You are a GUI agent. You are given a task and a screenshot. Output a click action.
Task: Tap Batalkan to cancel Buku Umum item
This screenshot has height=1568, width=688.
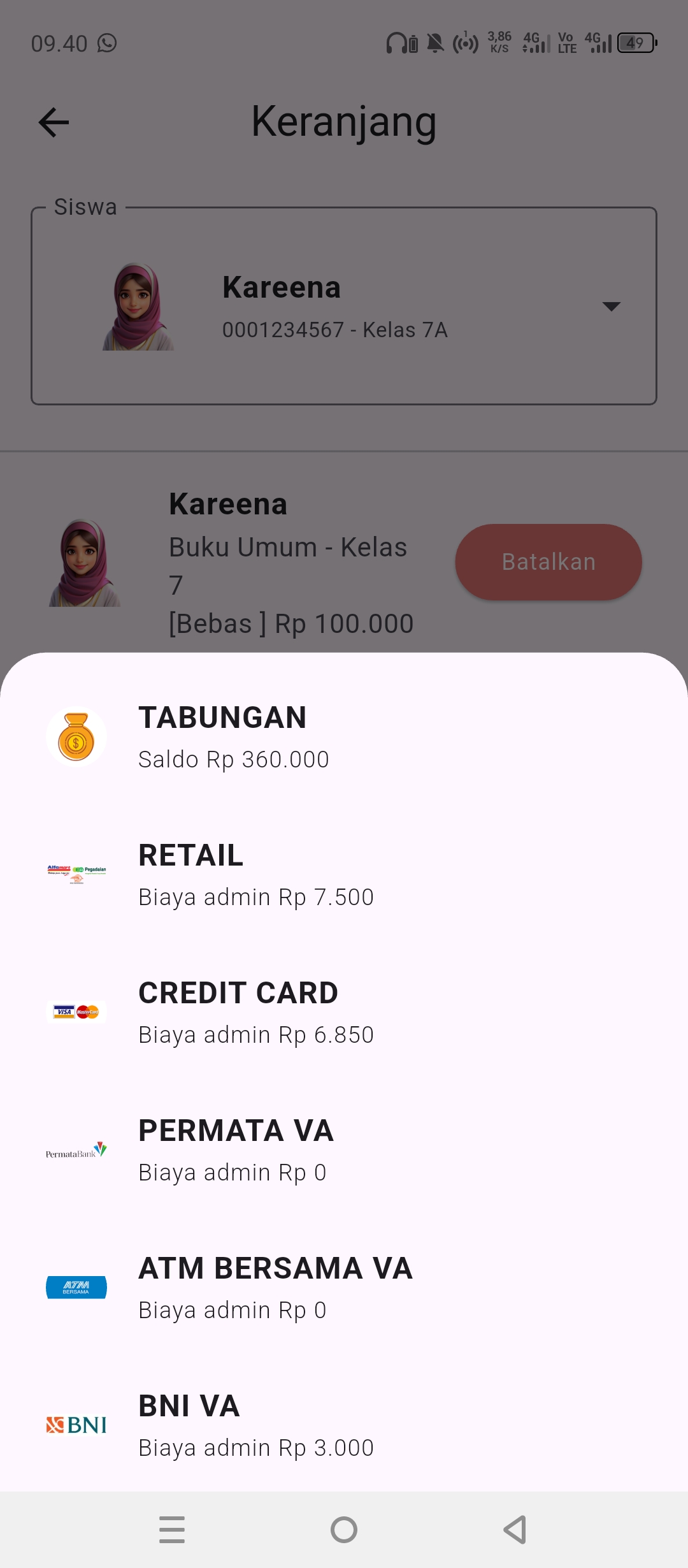point(548,562)
